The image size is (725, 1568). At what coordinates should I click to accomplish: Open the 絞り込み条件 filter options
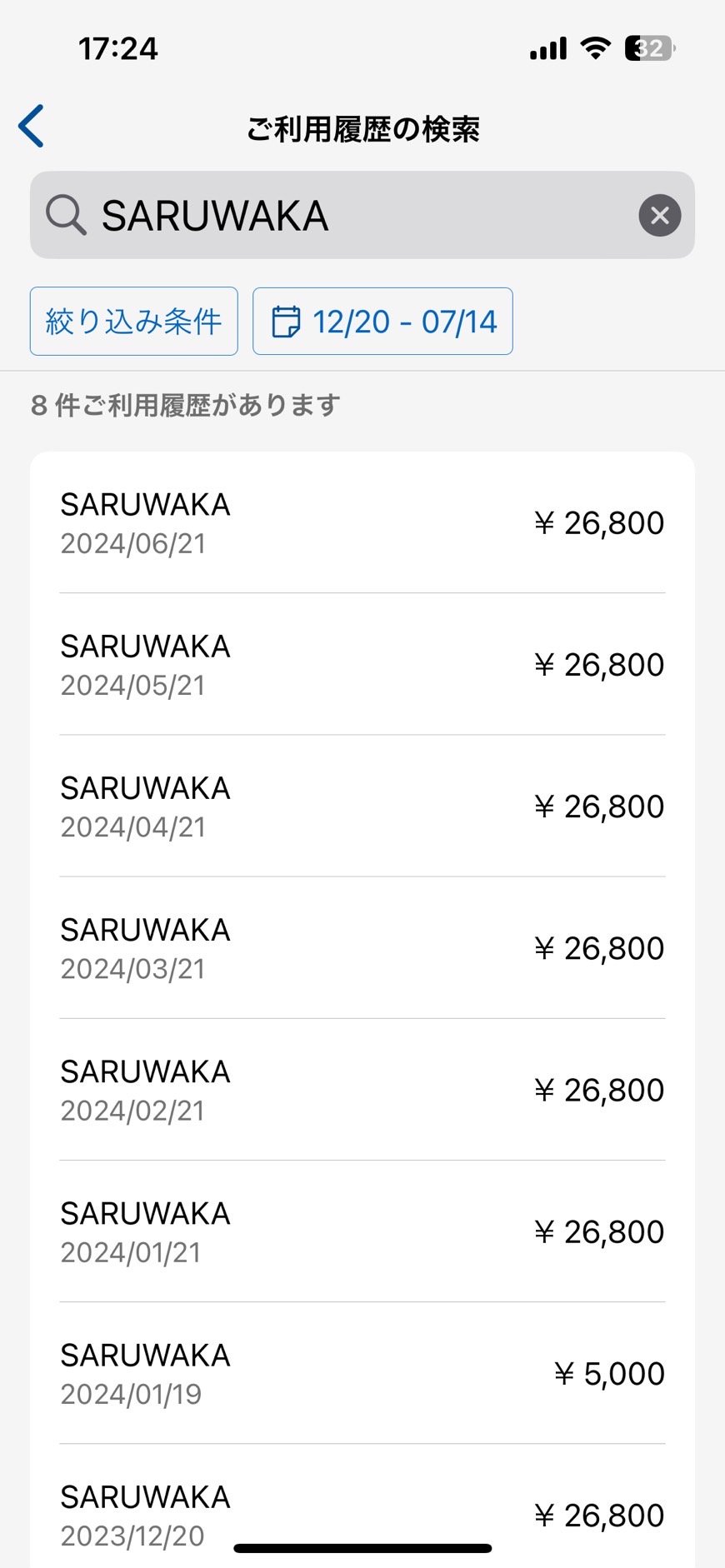(134, 322)
